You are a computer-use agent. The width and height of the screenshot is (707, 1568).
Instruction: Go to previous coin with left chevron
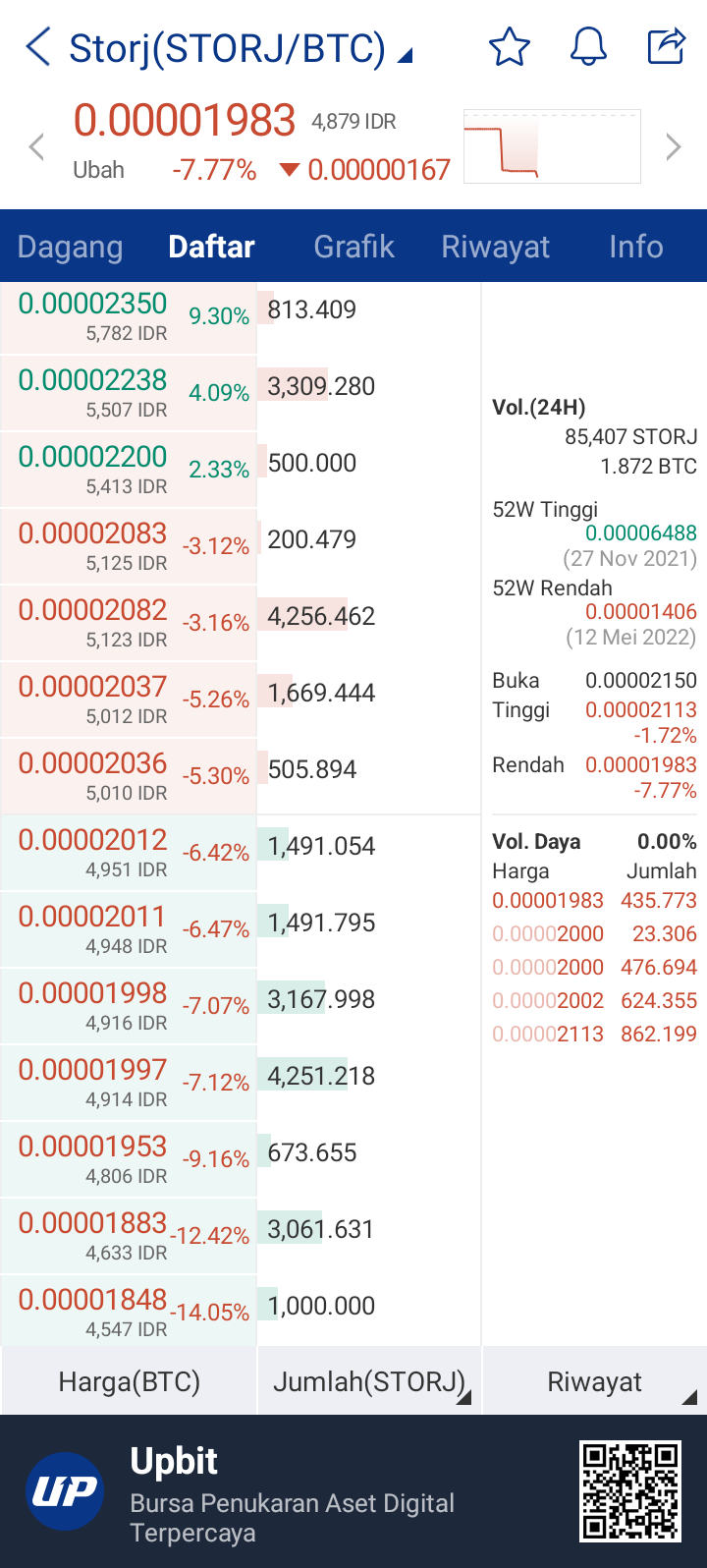pyautogui.click(x=36, y=147)
